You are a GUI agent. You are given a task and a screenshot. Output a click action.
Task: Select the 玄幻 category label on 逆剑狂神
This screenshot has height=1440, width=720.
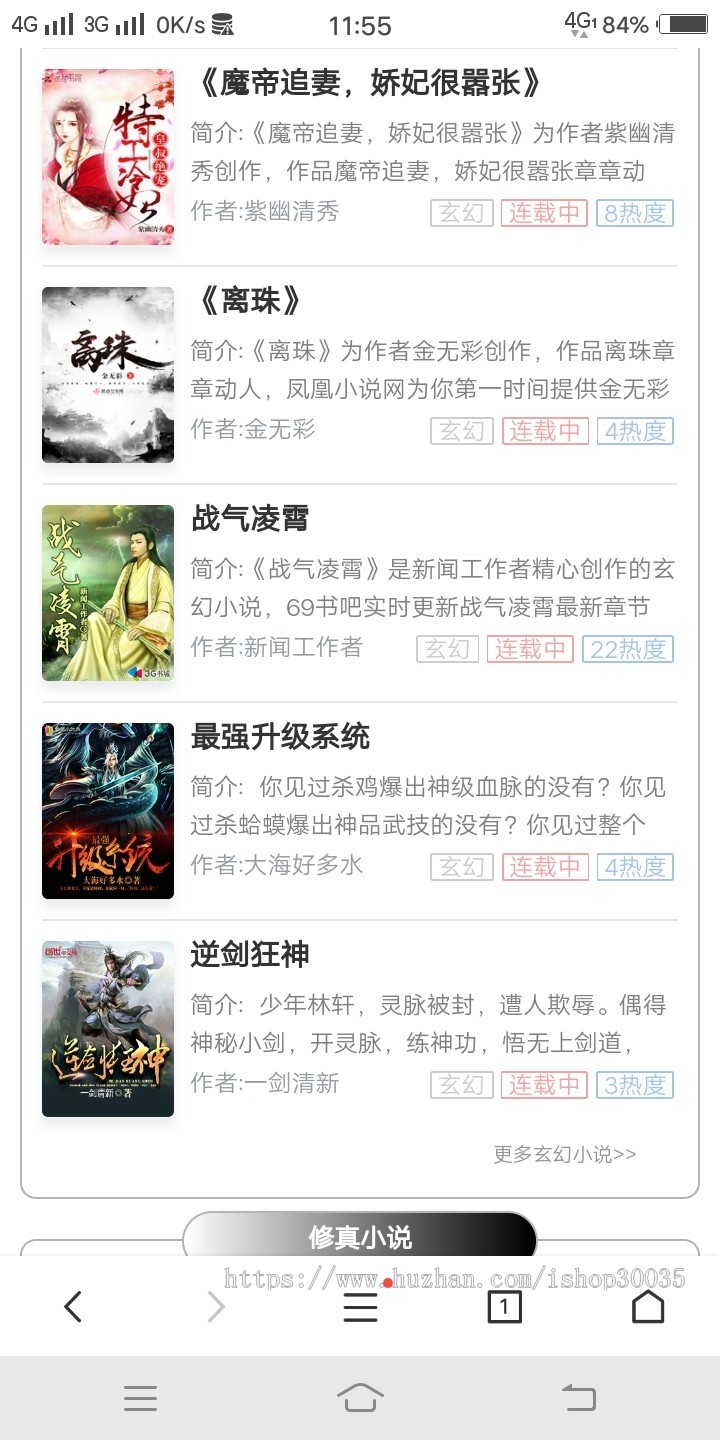tap(461, 1085)
